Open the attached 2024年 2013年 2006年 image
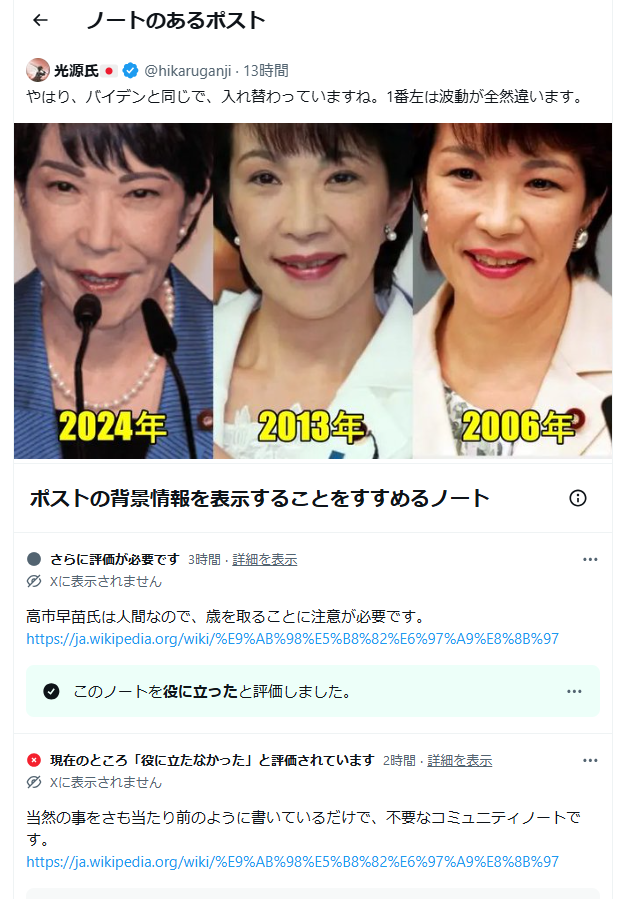Viewport: 624px width, 899px height. tap(312, 290)
